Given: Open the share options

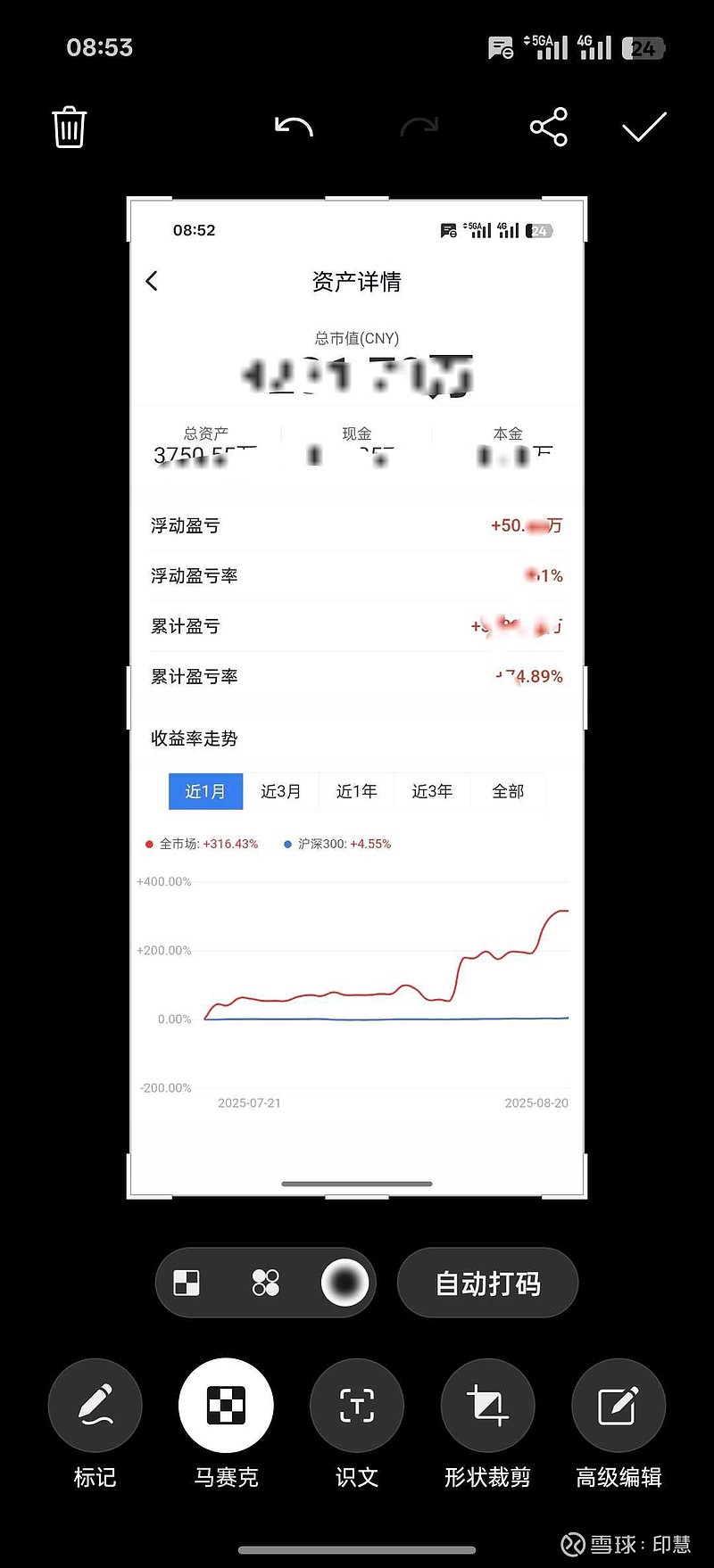Looking at the screenshot, I should 548,128.
